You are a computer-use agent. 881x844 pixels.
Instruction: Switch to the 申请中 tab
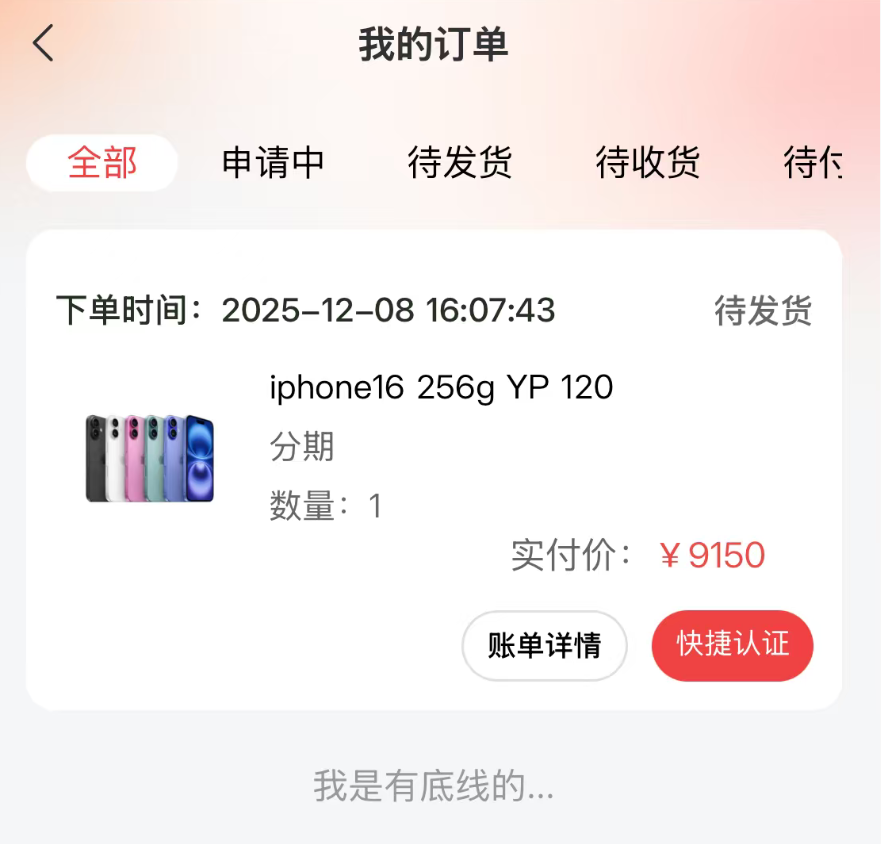point(273,163)
